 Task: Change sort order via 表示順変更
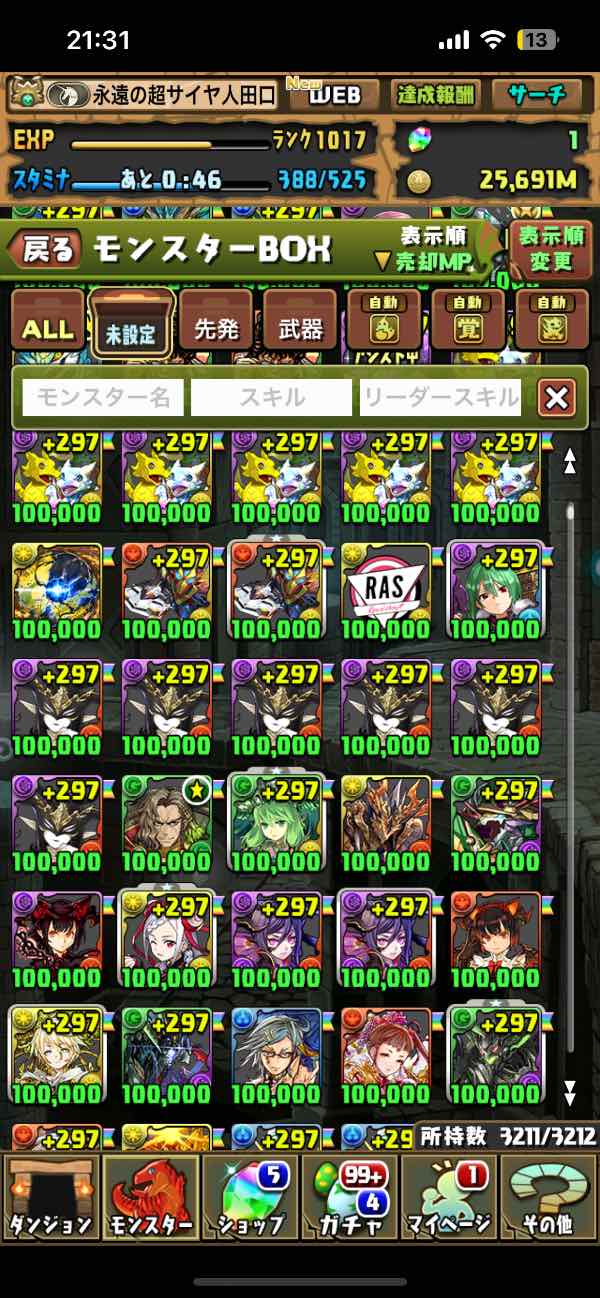pyautogui.click(x=551, y=249)
